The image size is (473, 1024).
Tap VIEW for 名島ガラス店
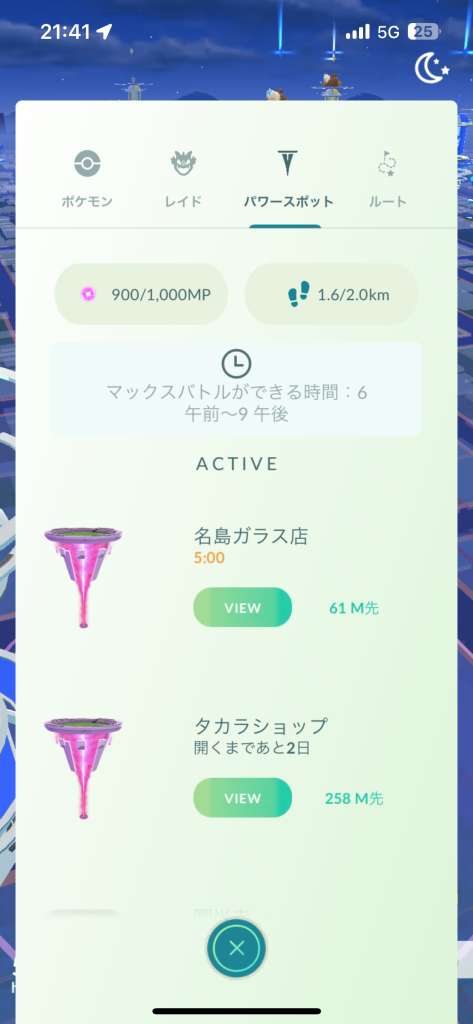pos(242,607)
